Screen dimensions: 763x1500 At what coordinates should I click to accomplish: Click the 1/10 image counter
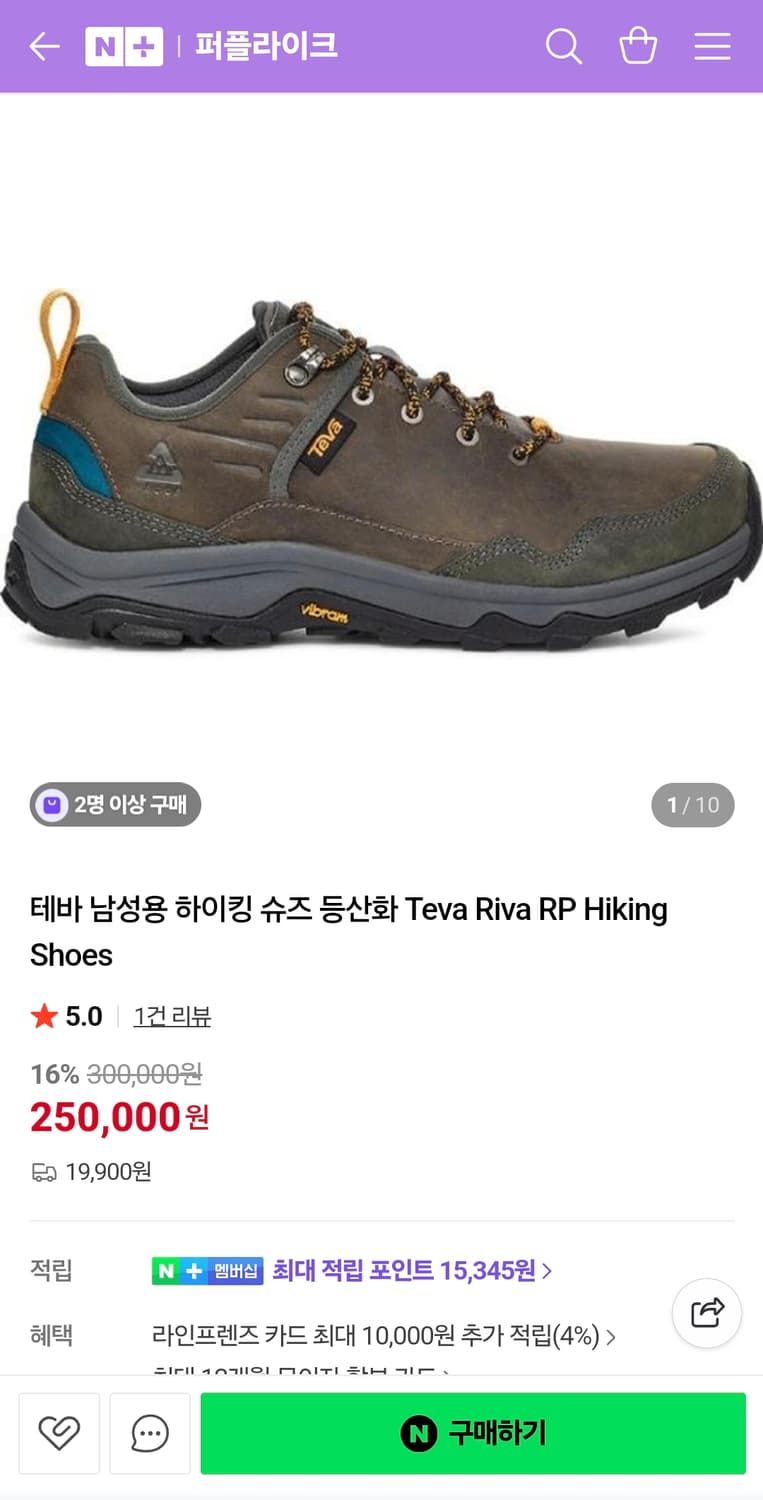(x=692, y=804)
